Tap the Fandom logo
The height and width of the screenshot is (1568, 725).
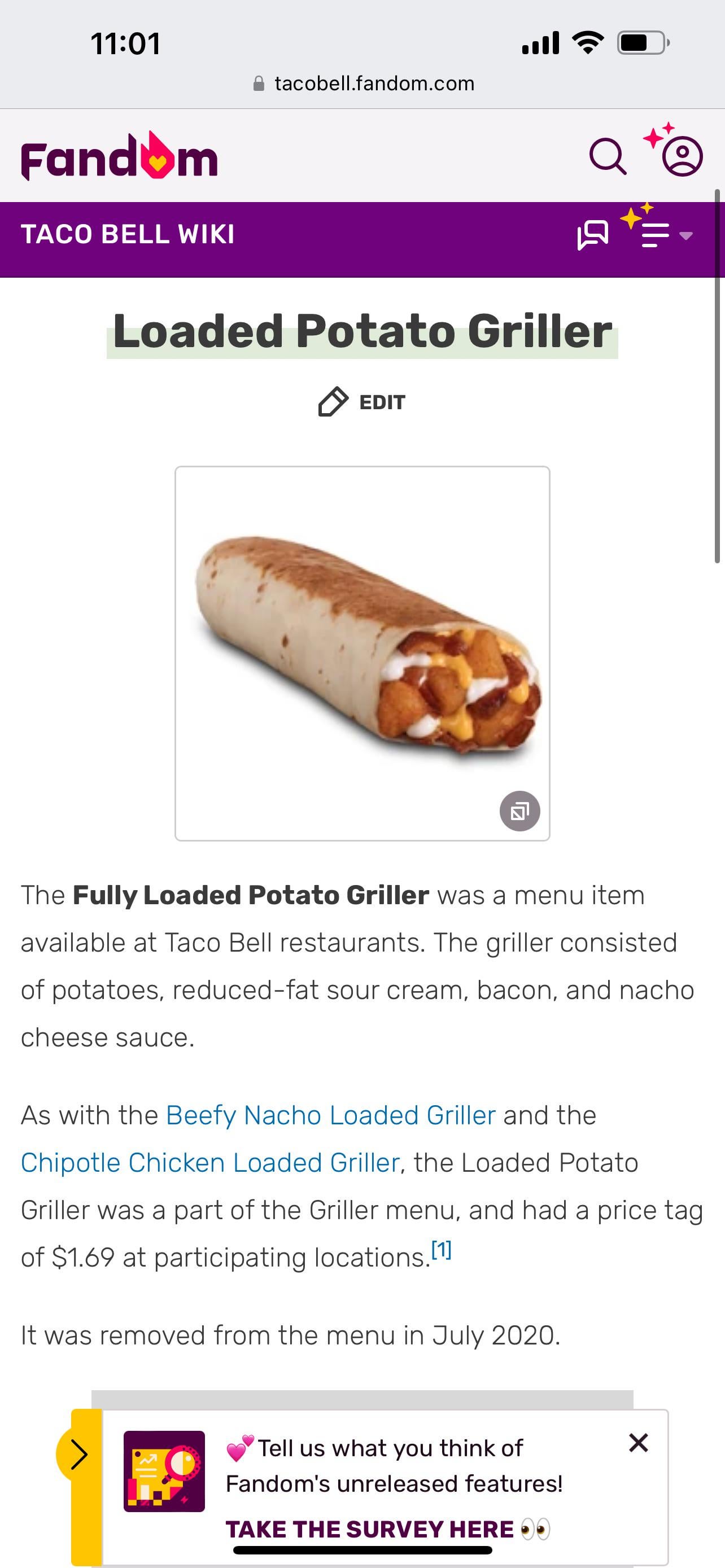(x=119, y=156)
